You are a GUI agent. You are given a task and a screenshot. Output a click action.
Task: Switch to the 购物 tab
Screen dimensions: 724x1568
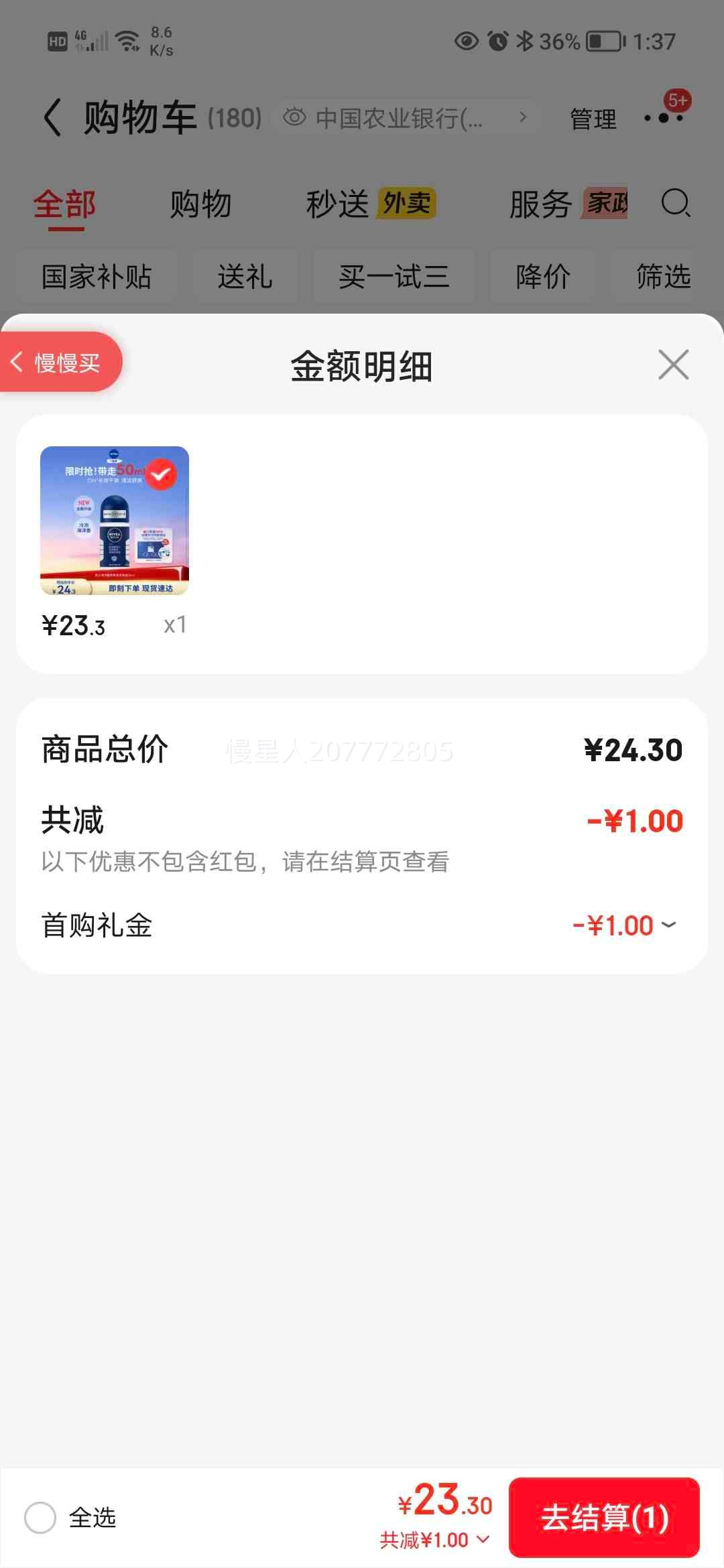tap(200, 204)
